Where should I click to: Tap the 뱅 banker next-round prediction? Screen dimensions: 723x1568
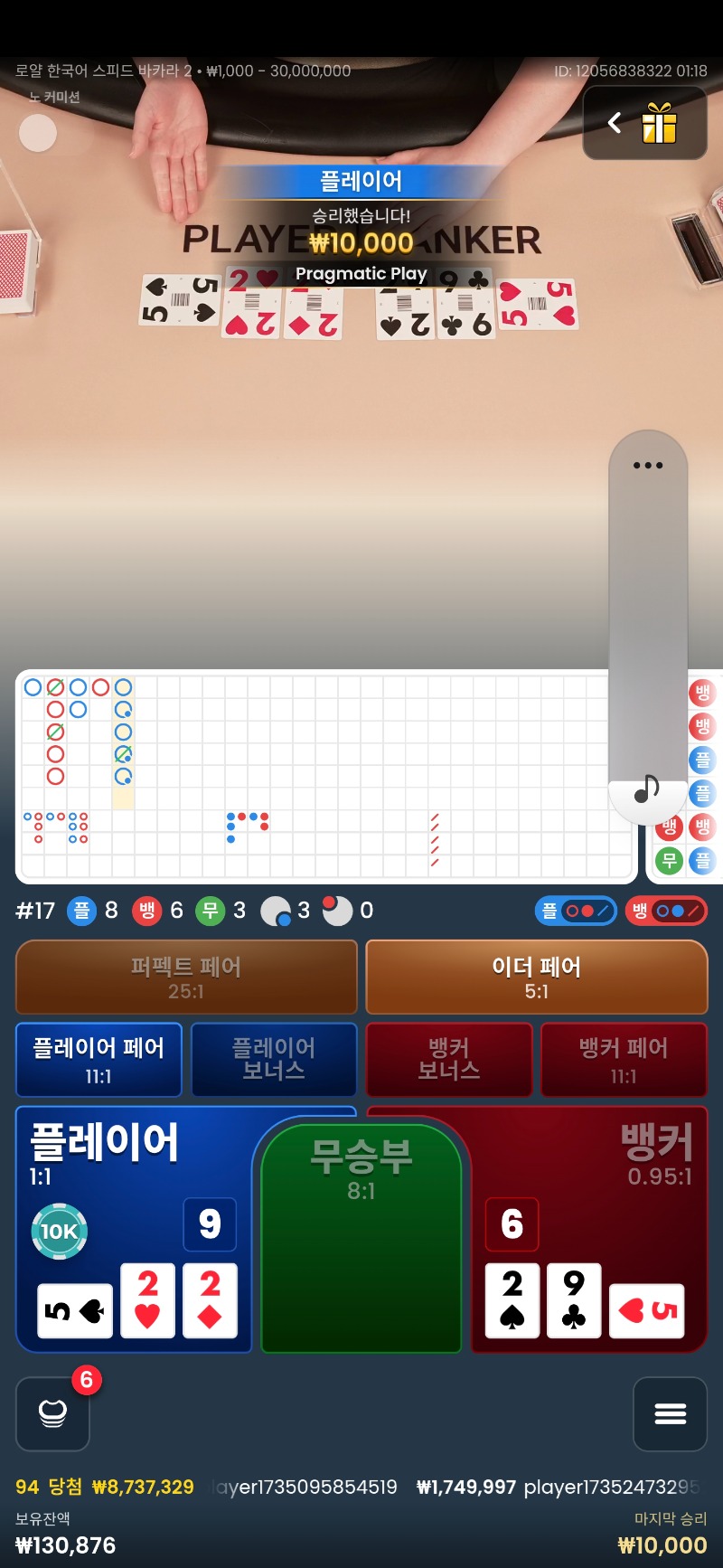click(667, 911)
